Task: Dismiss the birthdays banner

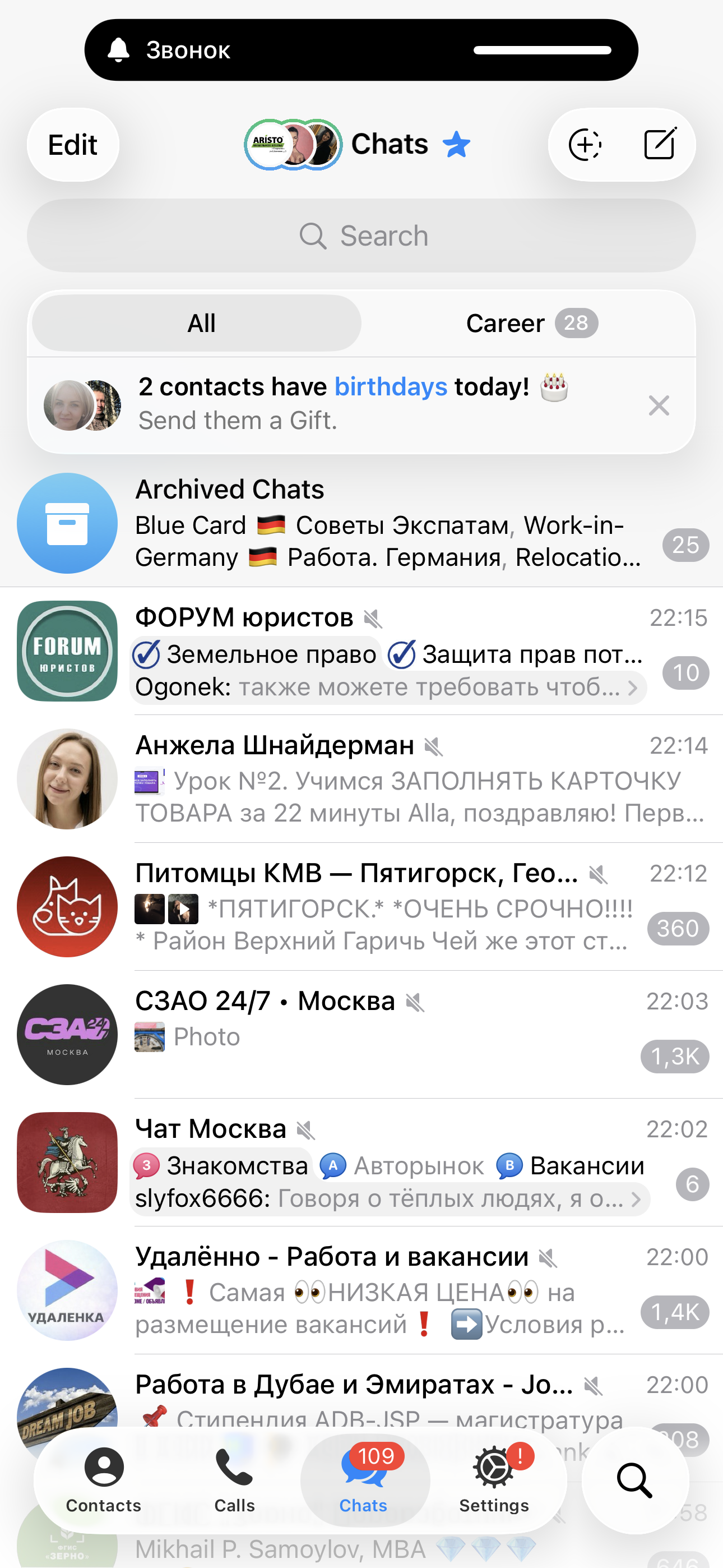Action: point(659,405)
